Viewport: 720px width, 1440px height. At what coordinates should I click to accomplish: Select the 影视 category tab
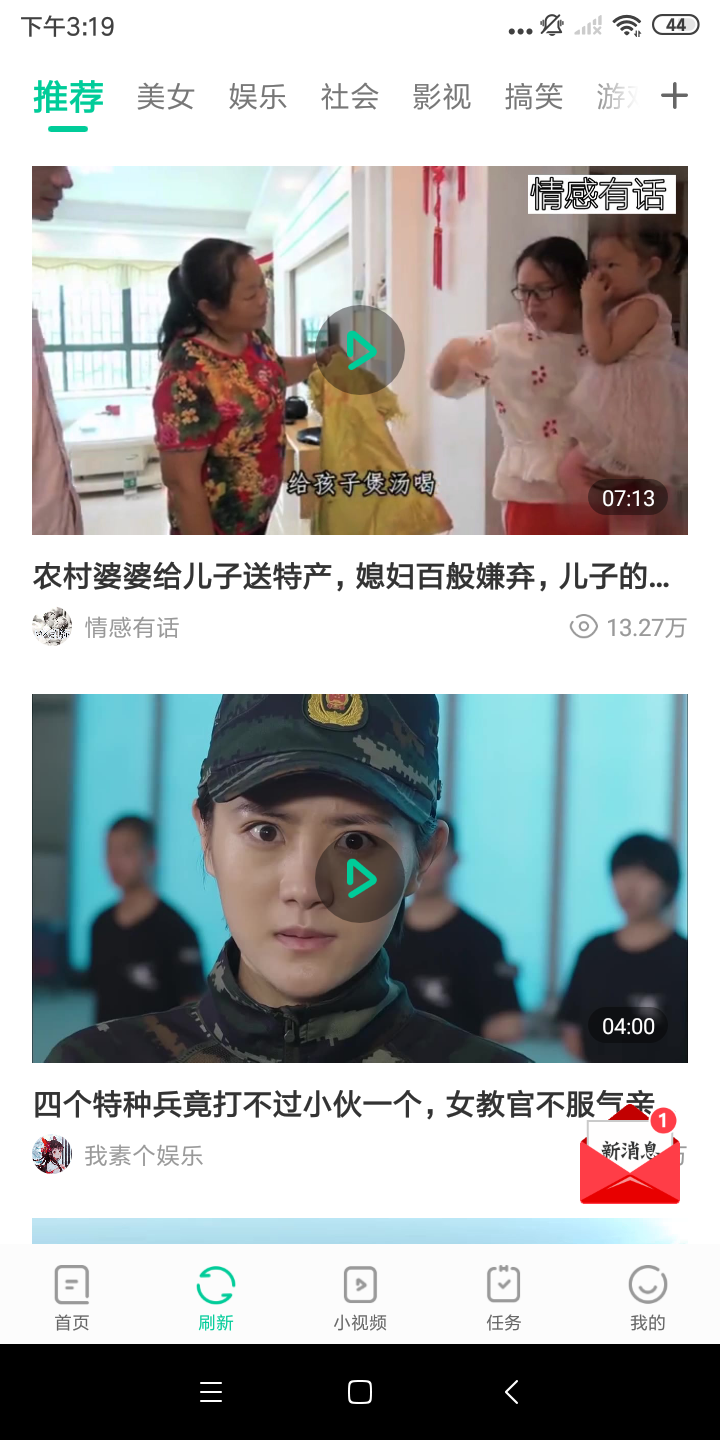[441, 97]
